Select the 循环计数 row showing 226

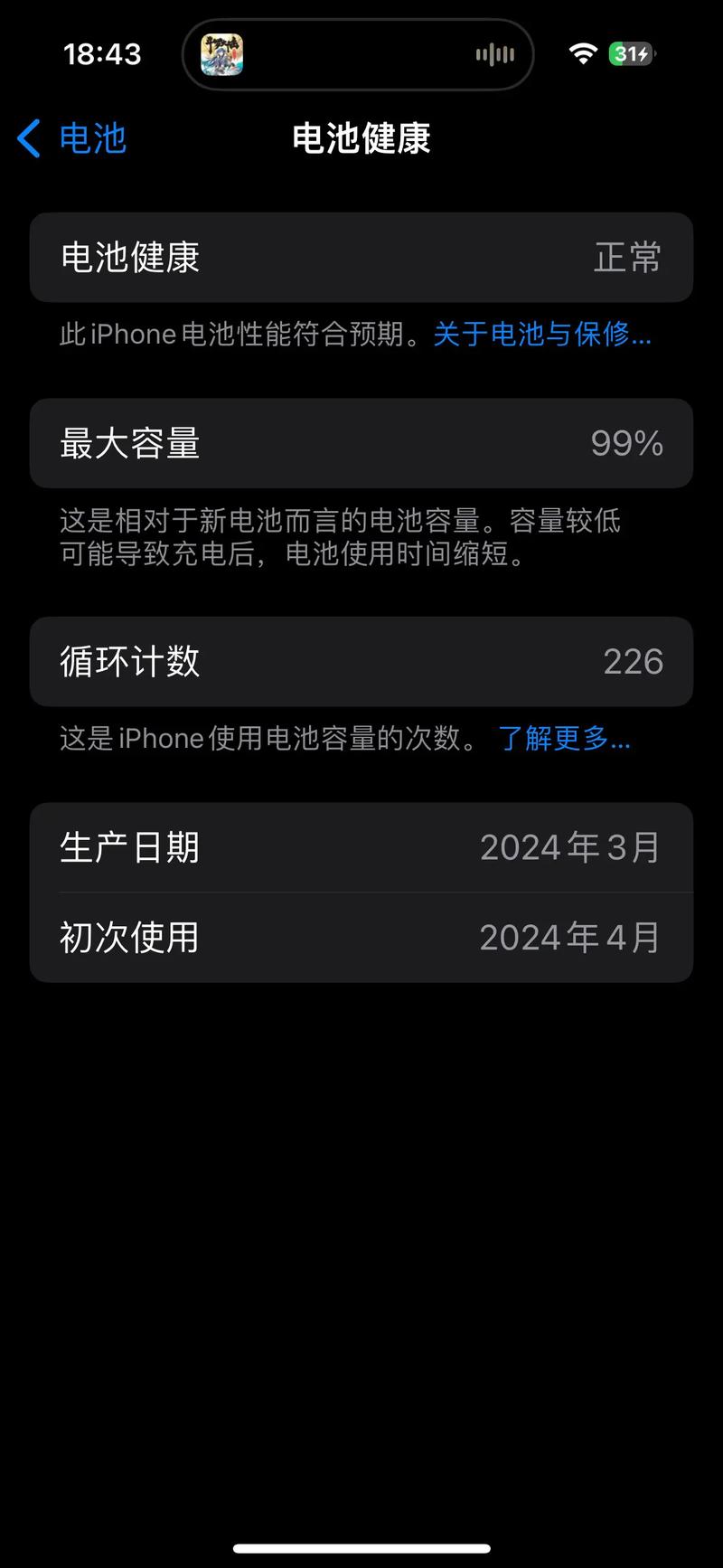coord(361,662)
